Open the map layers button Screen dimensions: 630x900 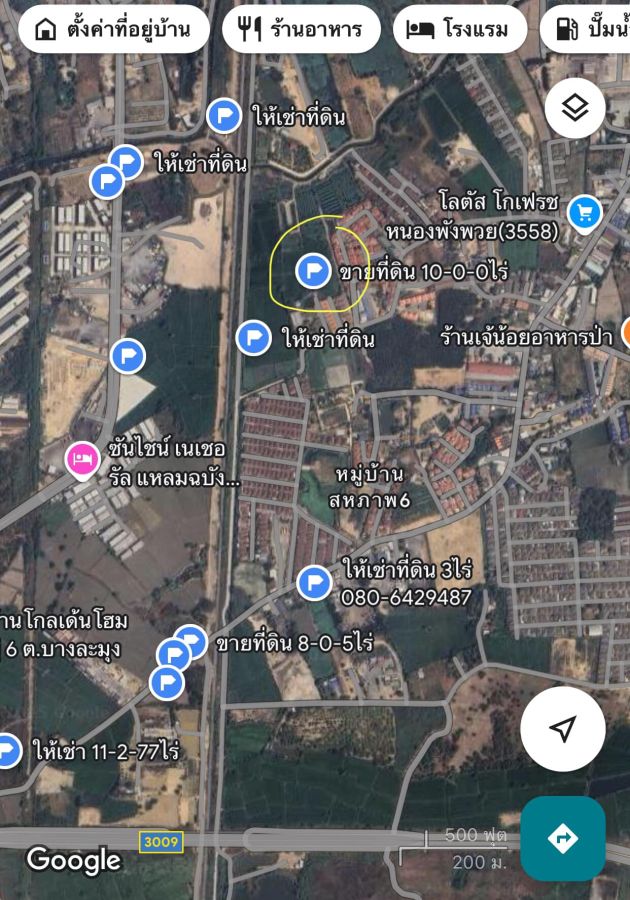(575, 108)
